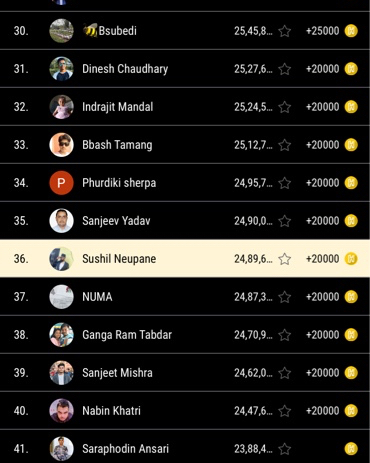Open Ganga Ram Tabdar's entry
This screenshot has width=370, height=463.
tap(185, 335)
